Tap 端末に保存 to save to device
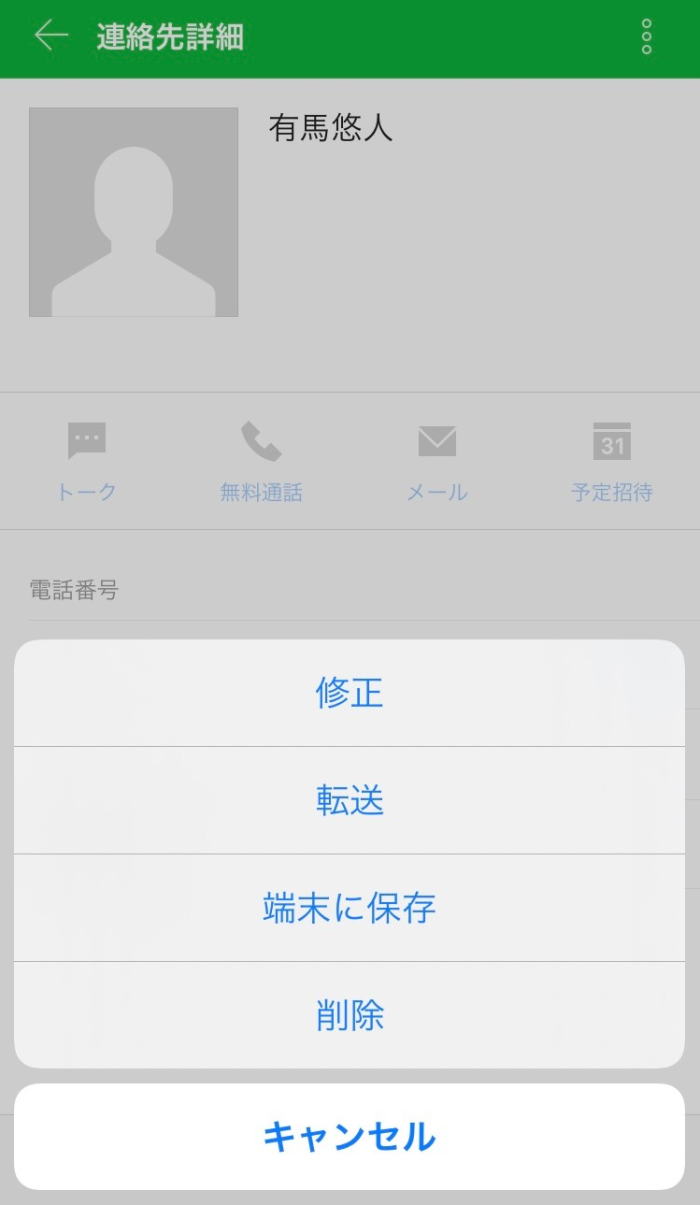 (349, 908)
